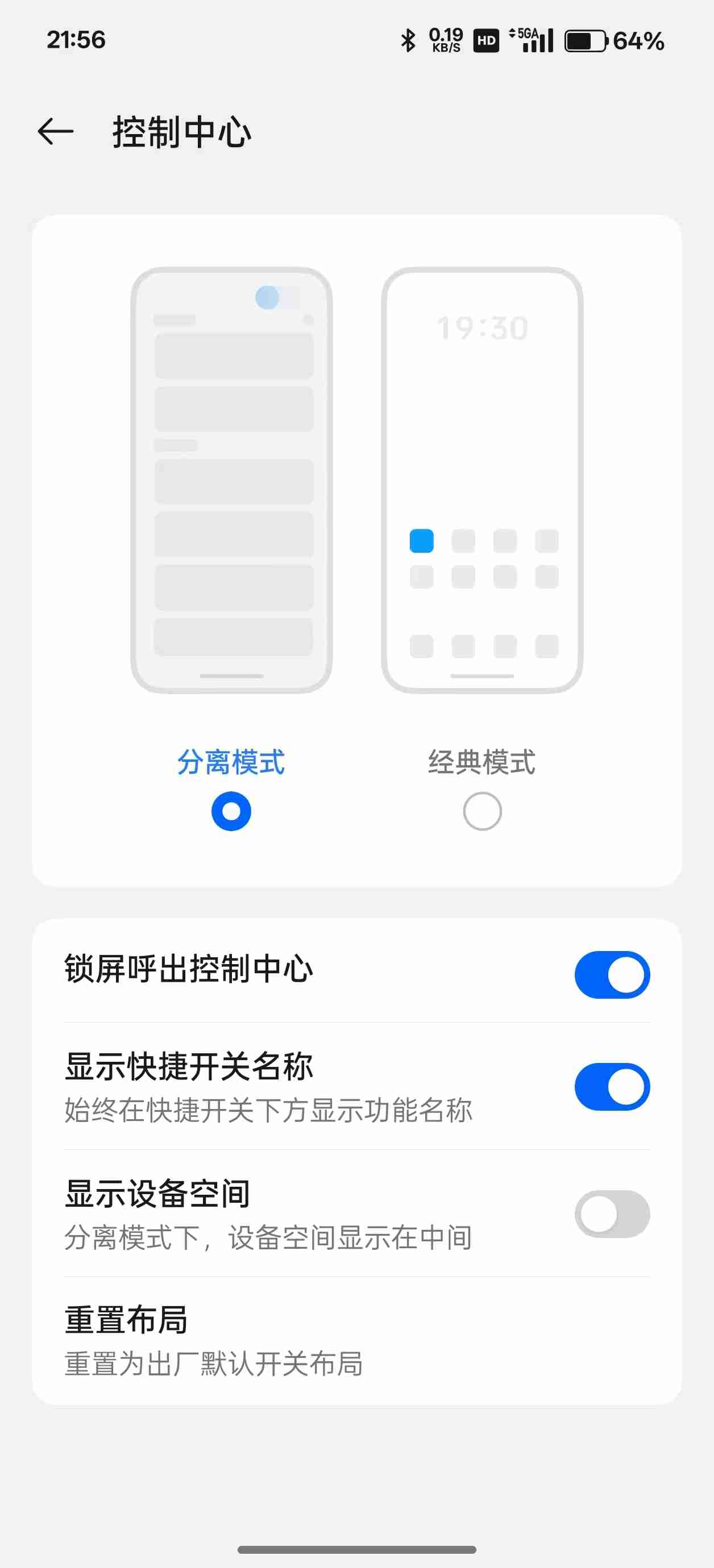Tap the 经典模式 label text
Screen dimensions: 714x1568
point(481,762)
